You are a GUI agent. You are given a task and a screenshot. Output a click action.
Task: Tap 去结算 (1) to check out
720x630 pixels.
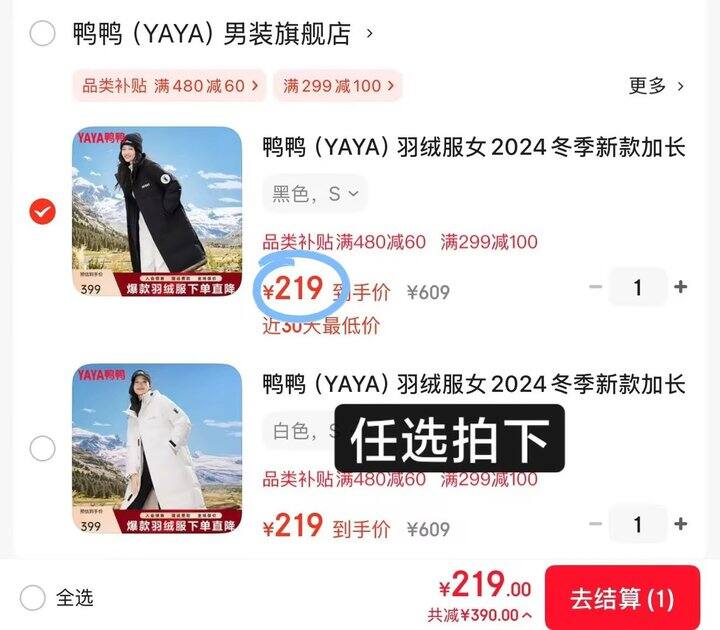pos(622,598)
